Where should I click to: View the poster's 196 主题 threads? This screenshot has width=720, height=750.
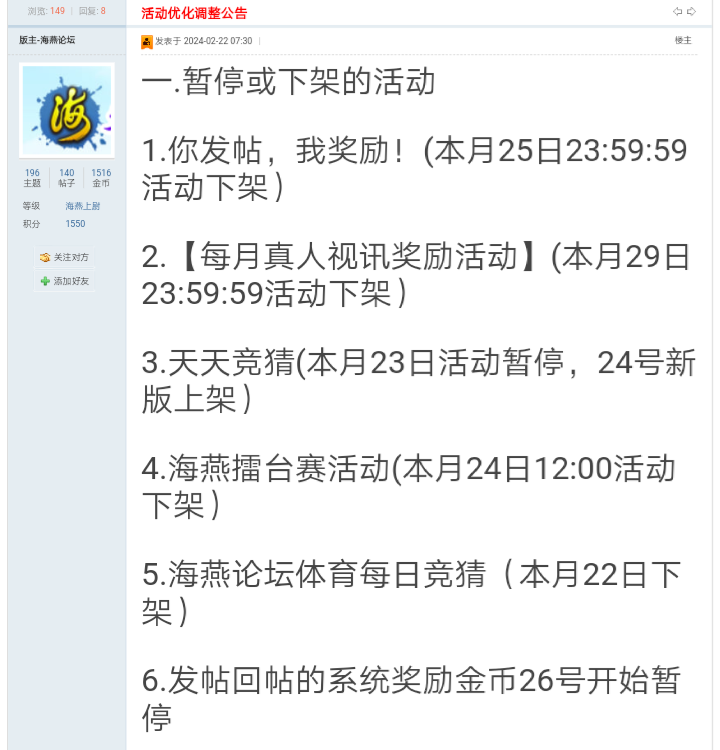click(32, 178)
